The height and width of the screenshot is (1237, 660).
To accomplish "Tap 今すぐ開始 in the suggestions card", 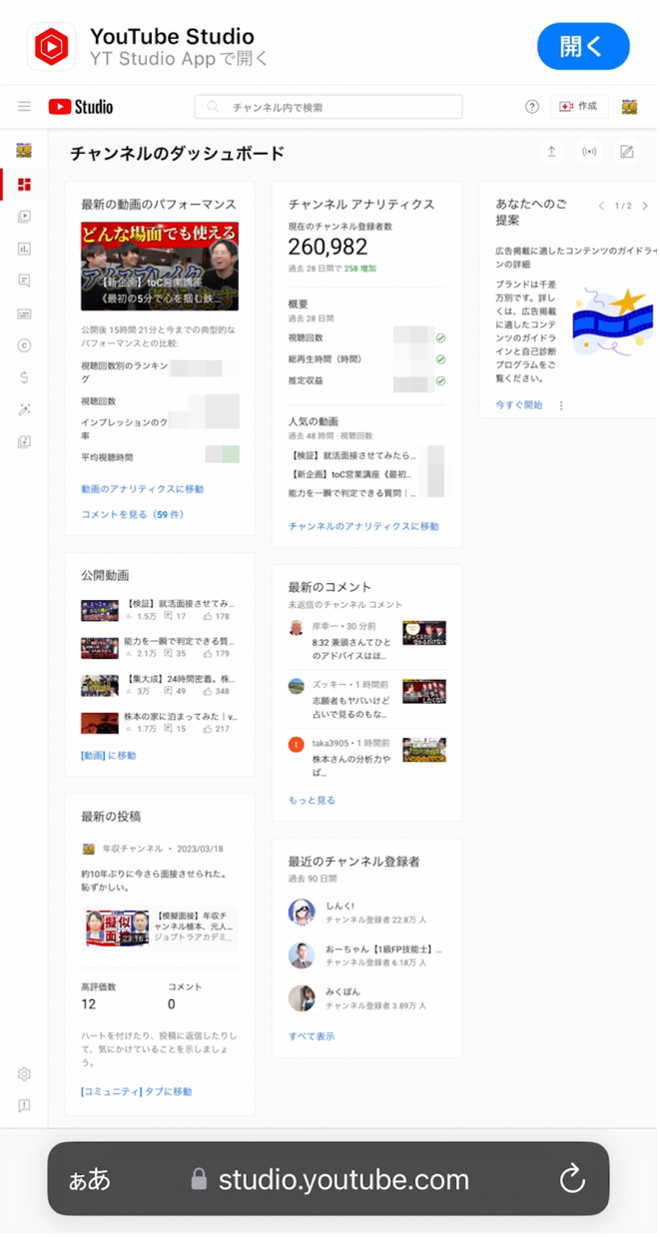I will tap(519, 405).
